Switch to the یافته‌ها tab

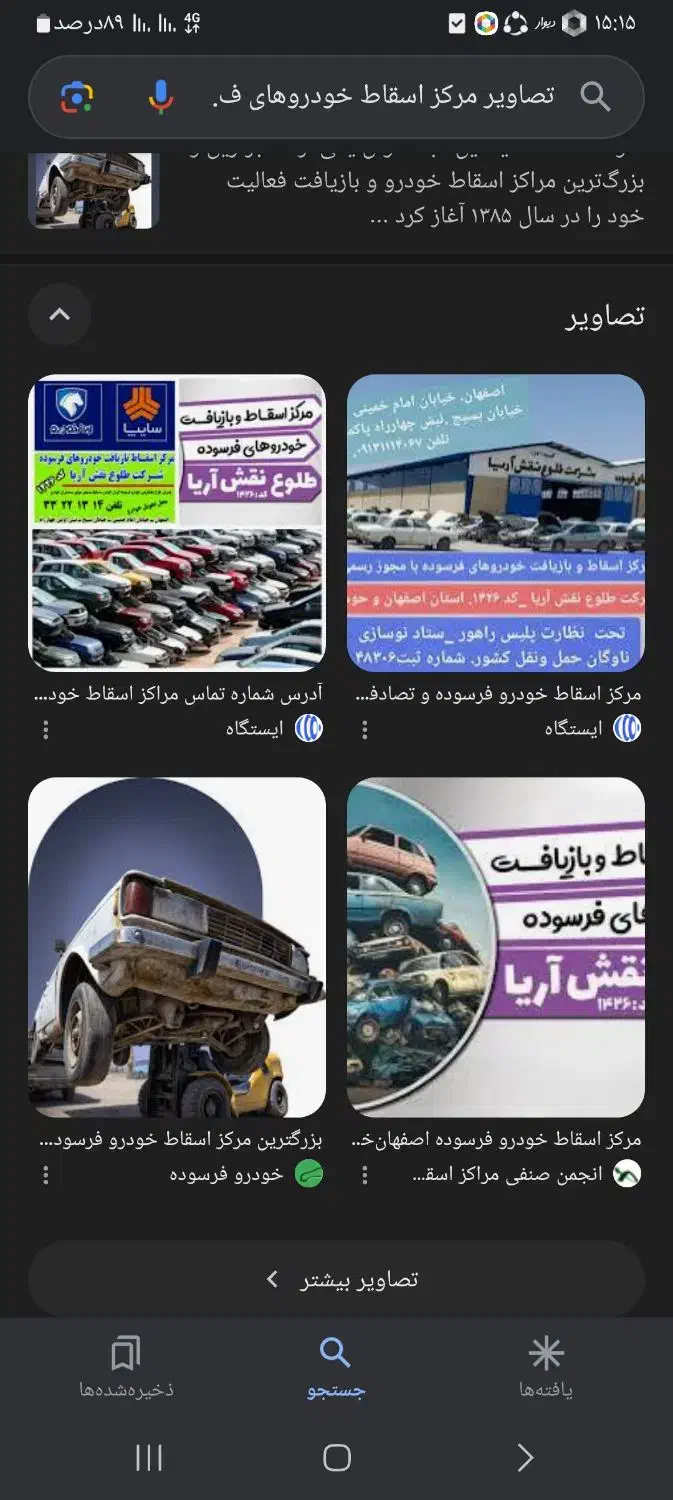tap(546, 1368)
